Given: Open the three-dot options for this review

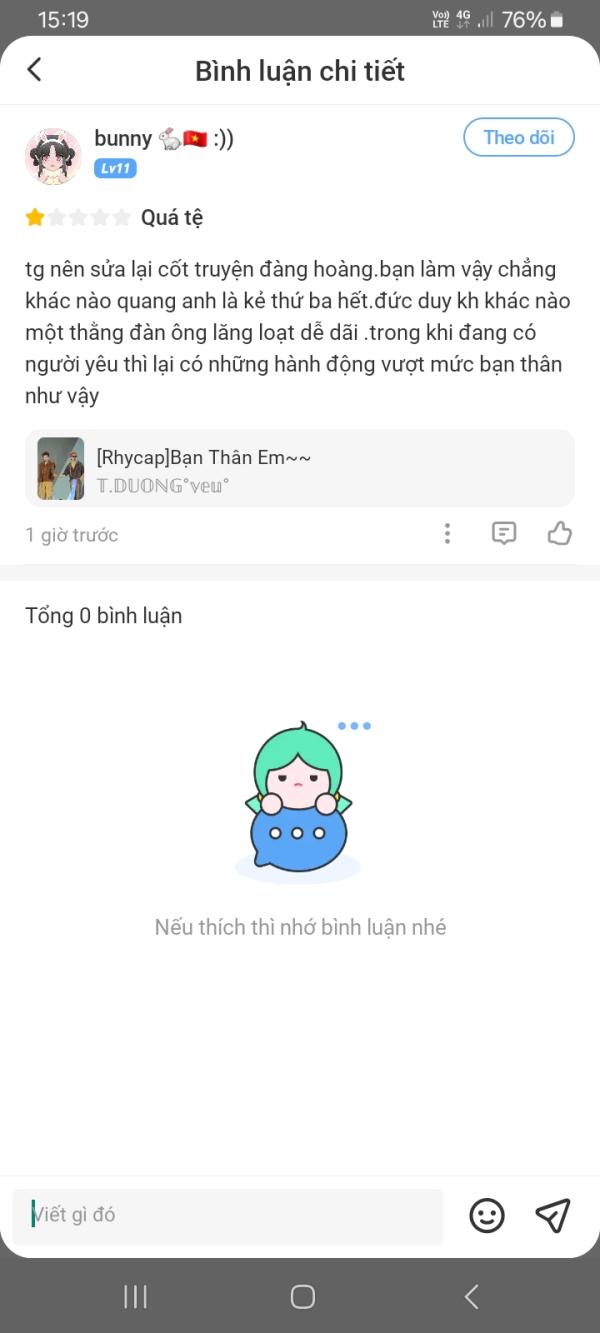Looking at the screenshot, I should tap(447, 534).
